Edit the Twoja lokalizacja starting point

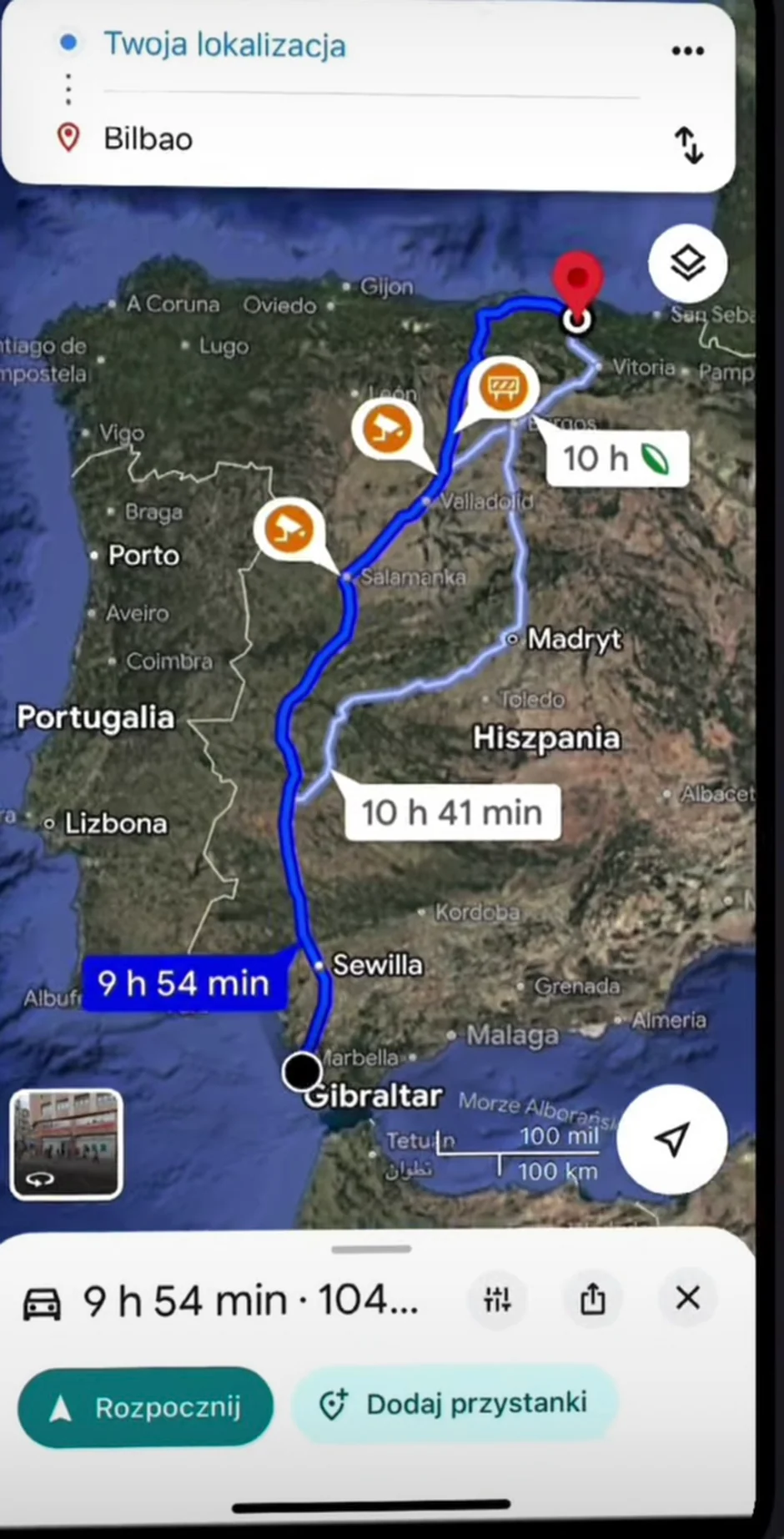[x=224, y=44]
